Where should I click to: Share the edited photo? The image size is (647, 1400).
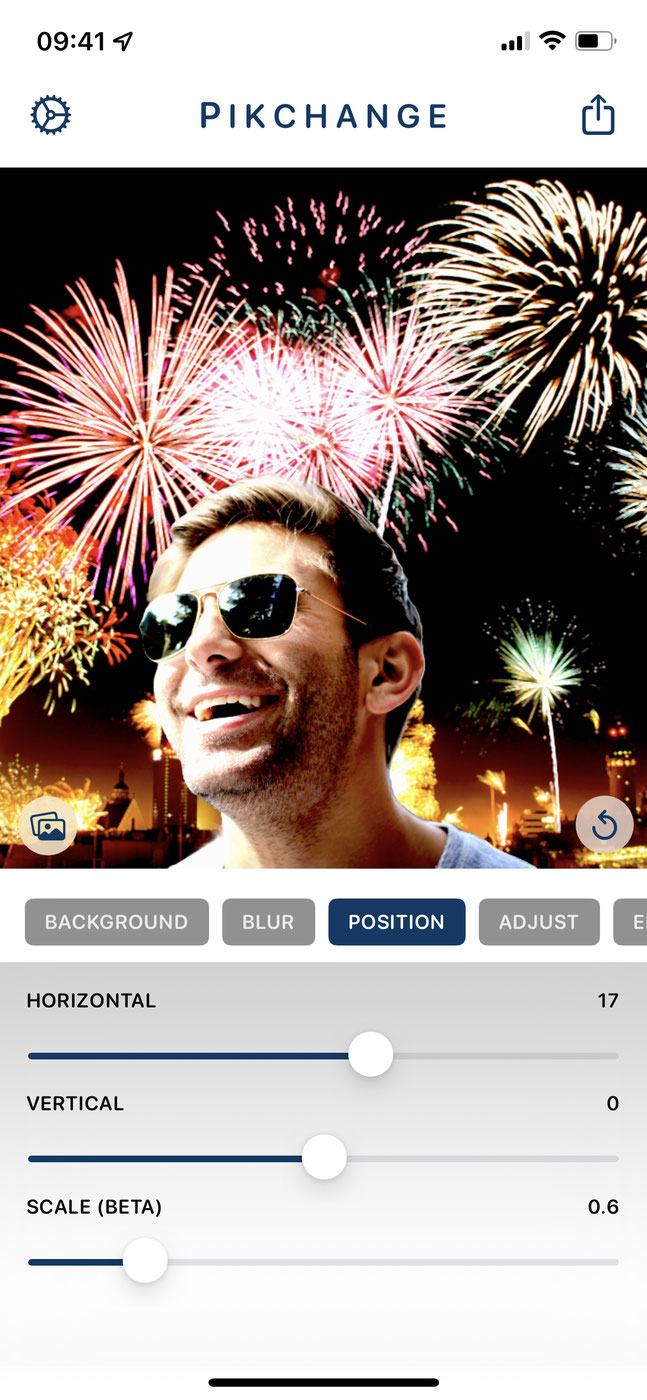pos(597,116)
